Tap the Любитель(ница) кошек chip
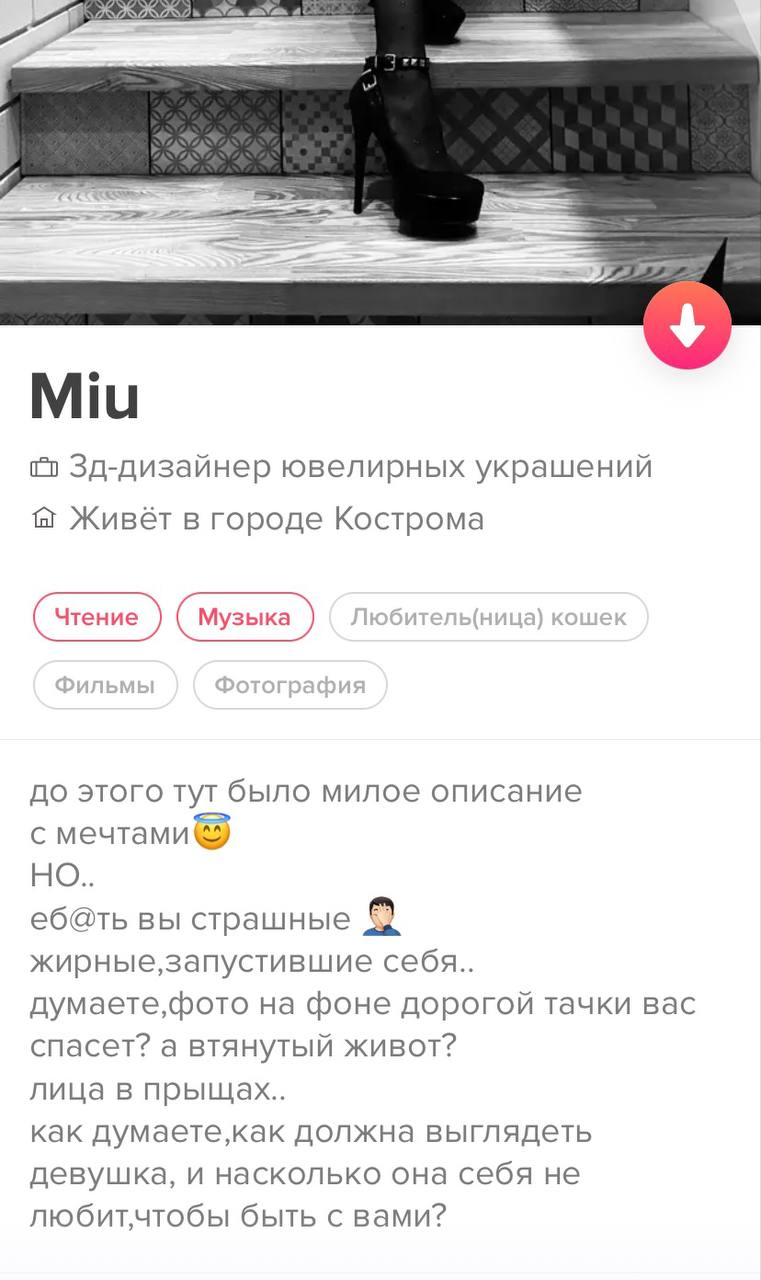 [488, 617]
